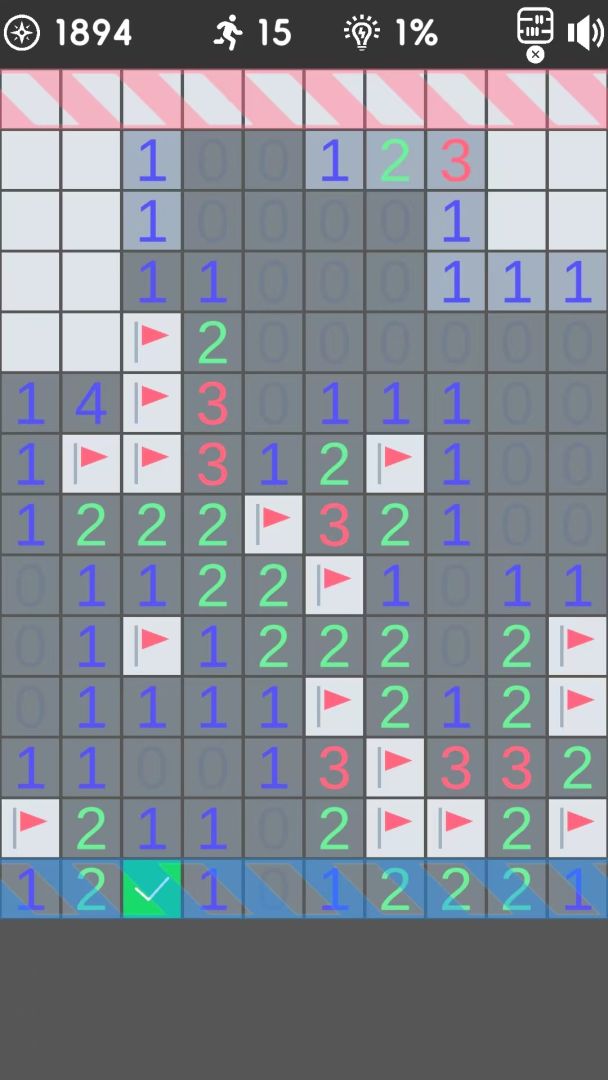Mute the game sound
The image size is (608, 1080).
[585, 32]
